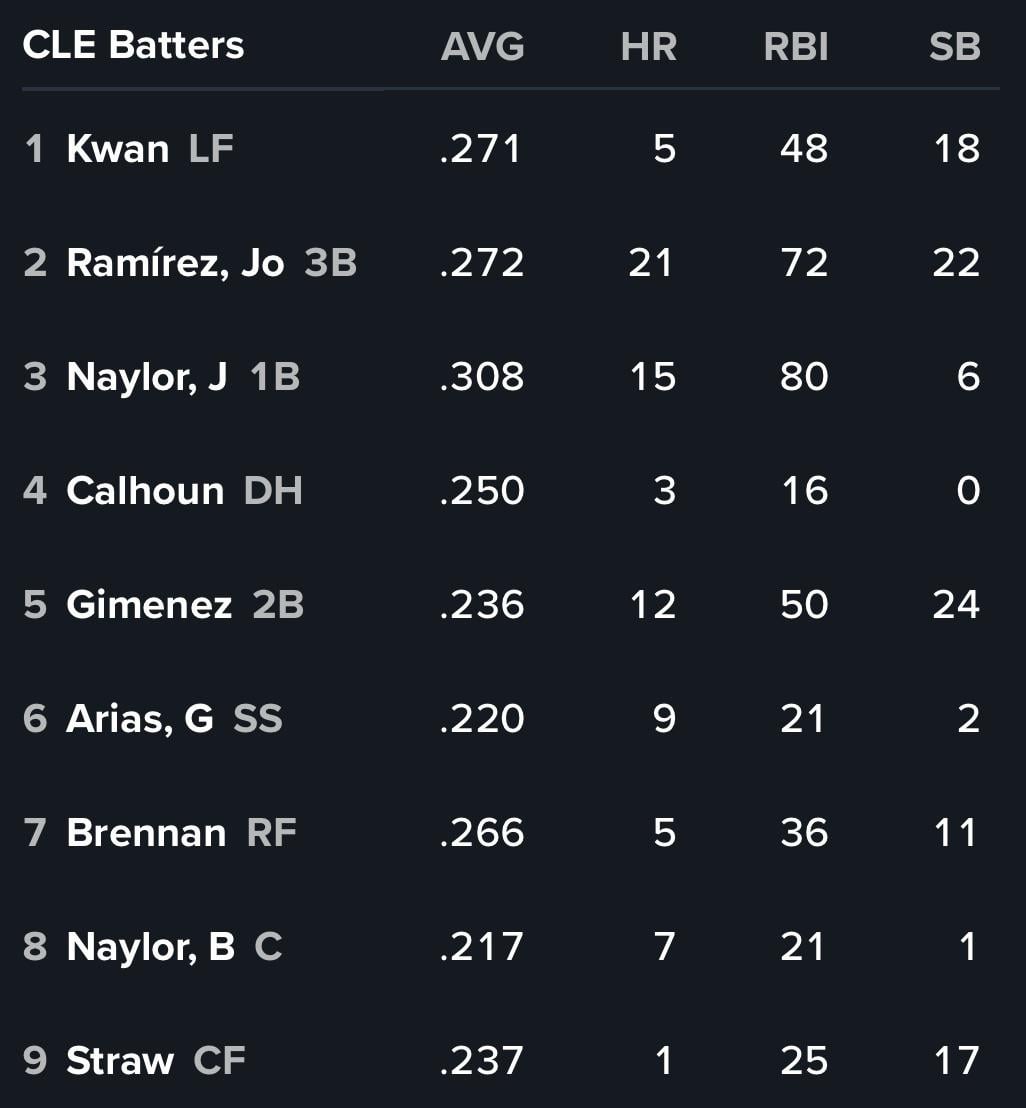View Straw's player details
The image size is (1026, 1108).
coord(120,1061)
